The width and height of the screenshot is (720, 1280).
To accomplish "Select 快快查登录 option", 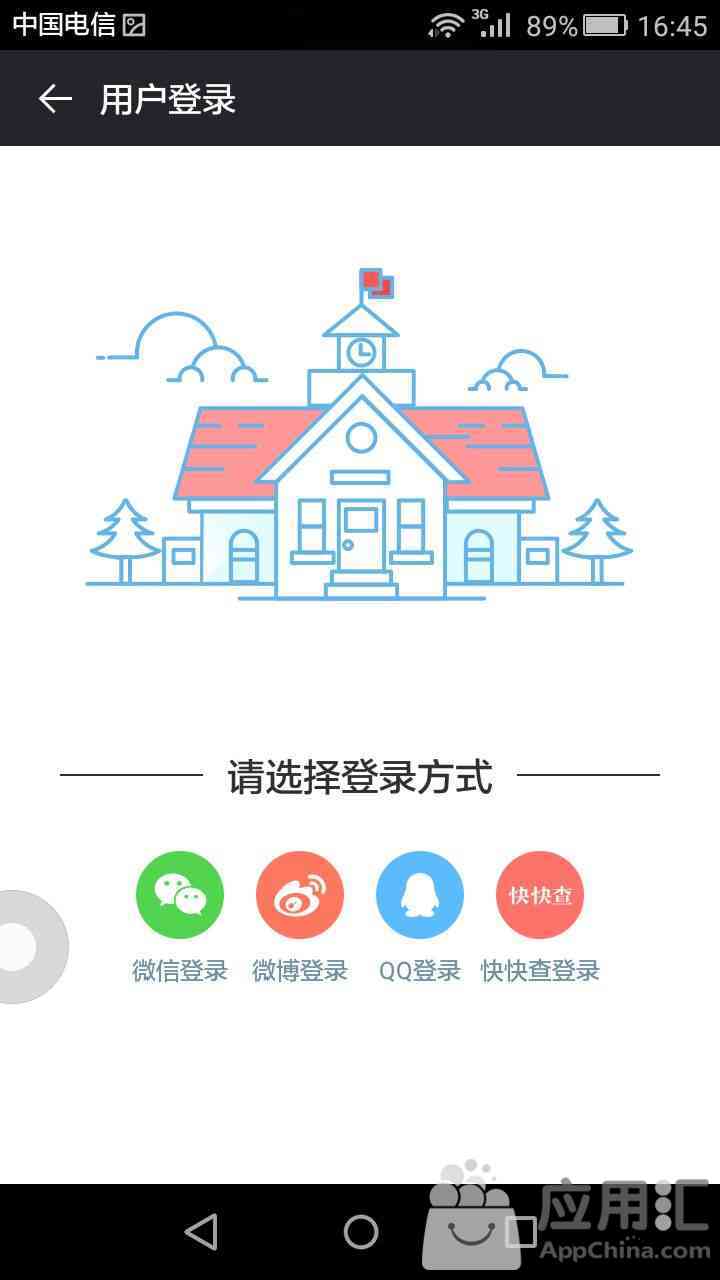I will (540, 895).
